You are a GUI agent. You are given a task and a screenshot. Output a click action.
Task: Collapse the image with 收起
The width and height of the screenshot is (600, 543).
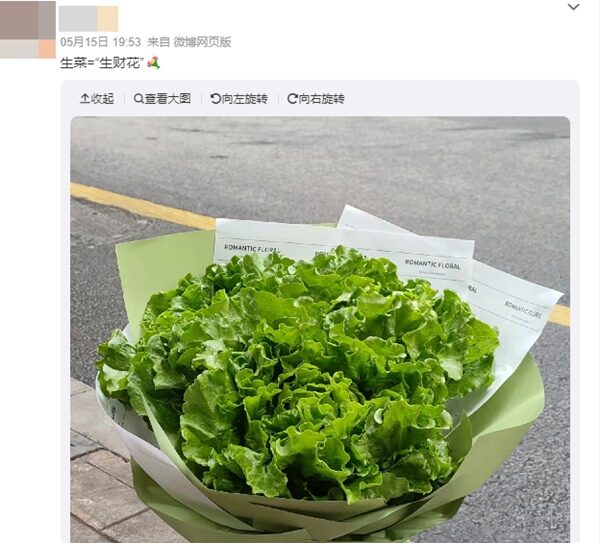[97, 99]
